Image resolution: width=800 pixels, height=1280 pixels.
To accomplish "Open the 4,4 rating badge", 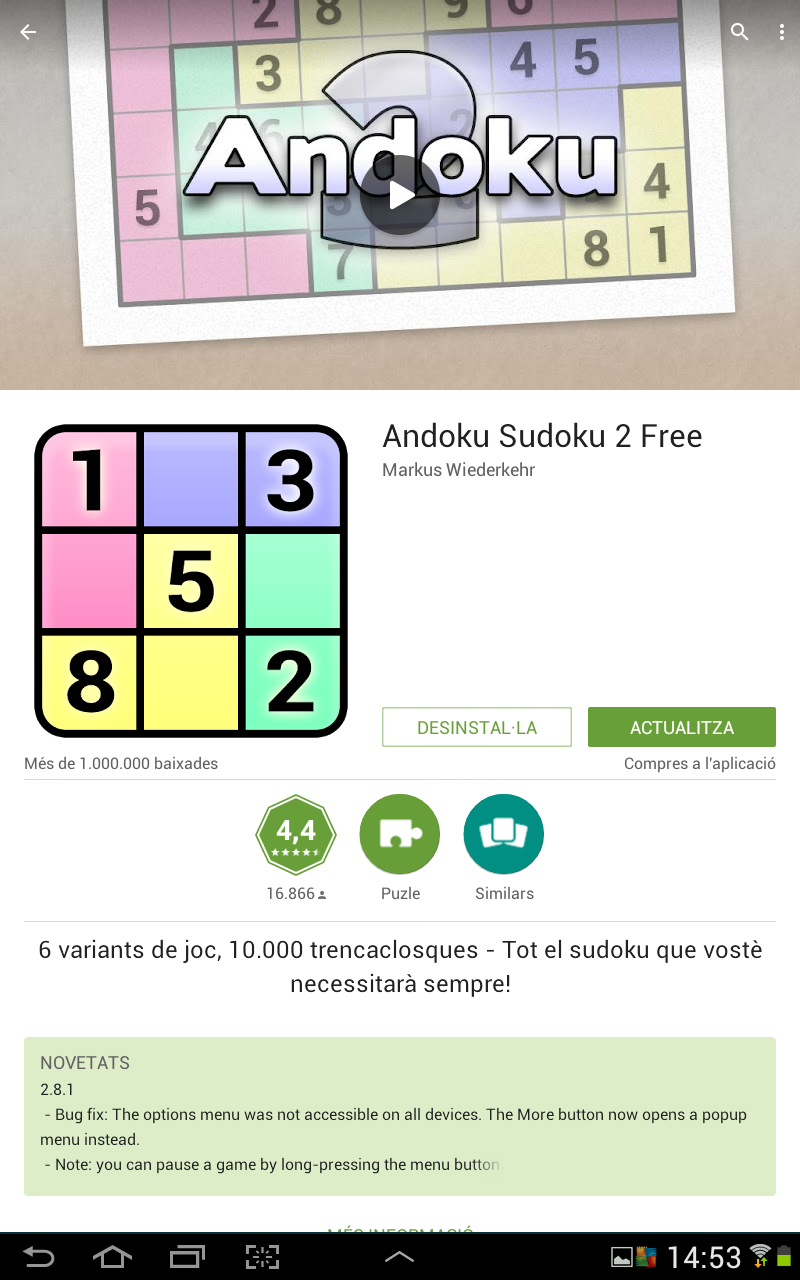I will pos(296,834).
